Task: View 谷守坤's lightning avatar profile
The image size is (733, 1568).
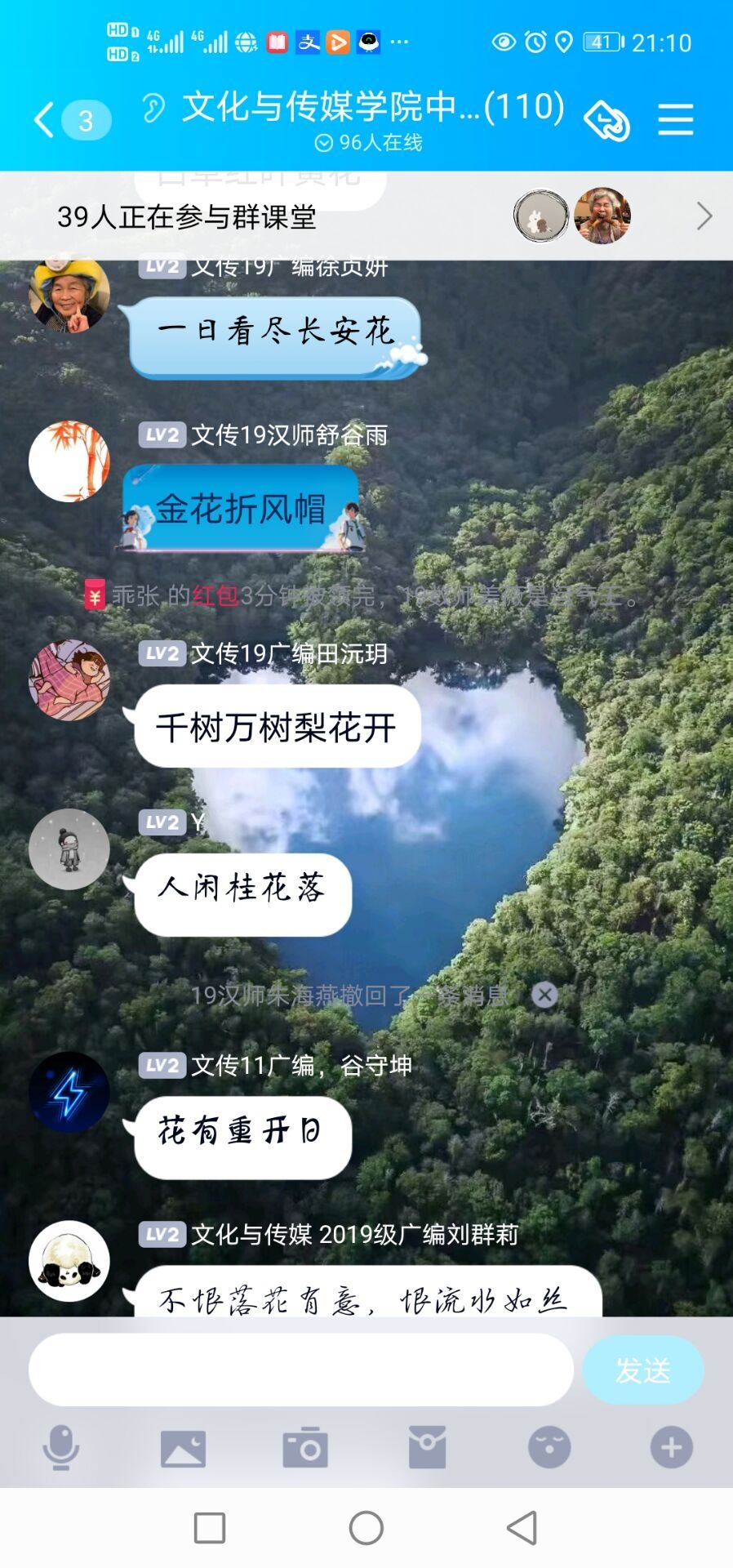Action: coord(69,1092)
